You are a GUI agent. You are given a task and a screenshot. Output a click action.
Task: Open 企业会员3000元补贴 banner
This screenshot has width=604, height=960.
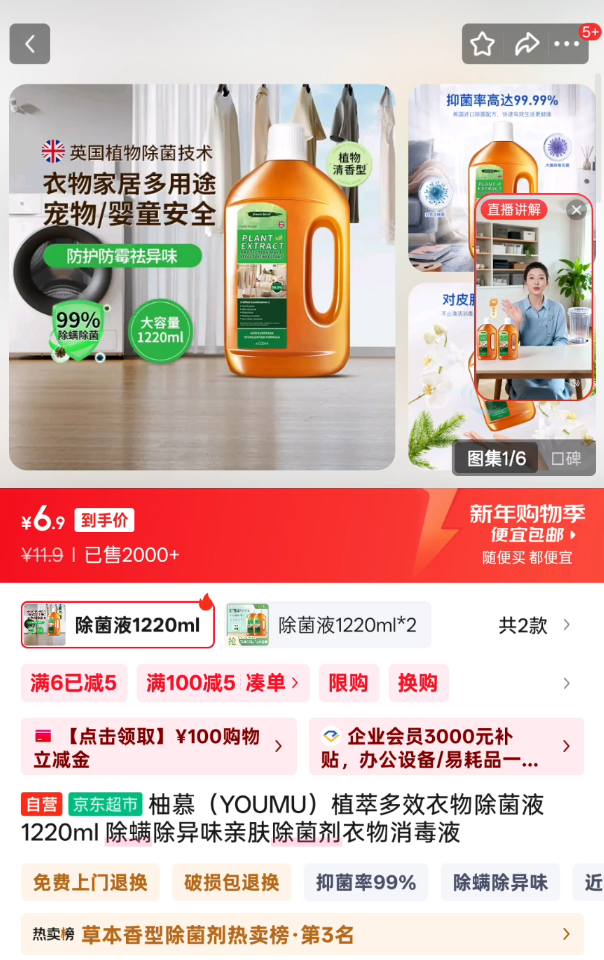(446, 747)
